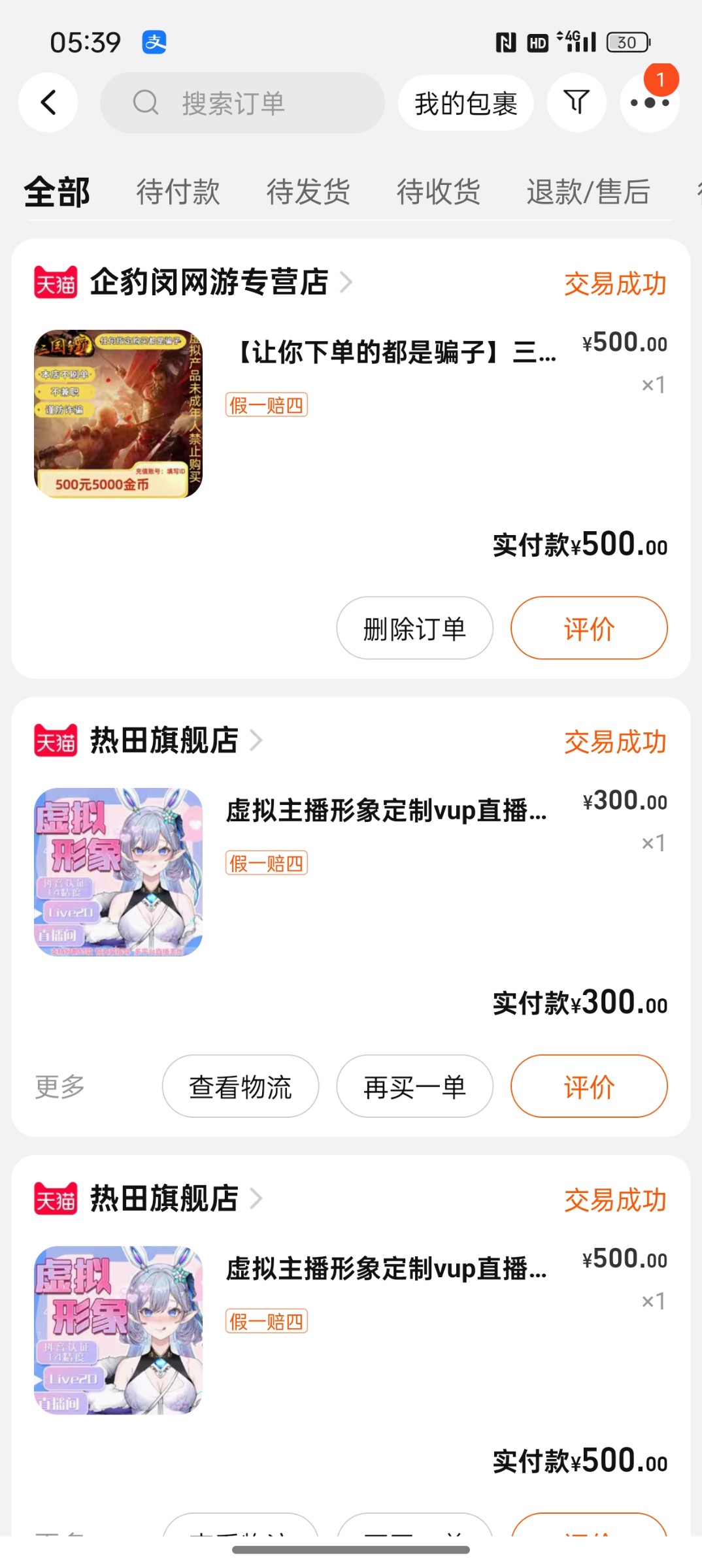Open the ¥500 虚拟主播形象 order image
Screen dimensions: 702x1568
118,1330
